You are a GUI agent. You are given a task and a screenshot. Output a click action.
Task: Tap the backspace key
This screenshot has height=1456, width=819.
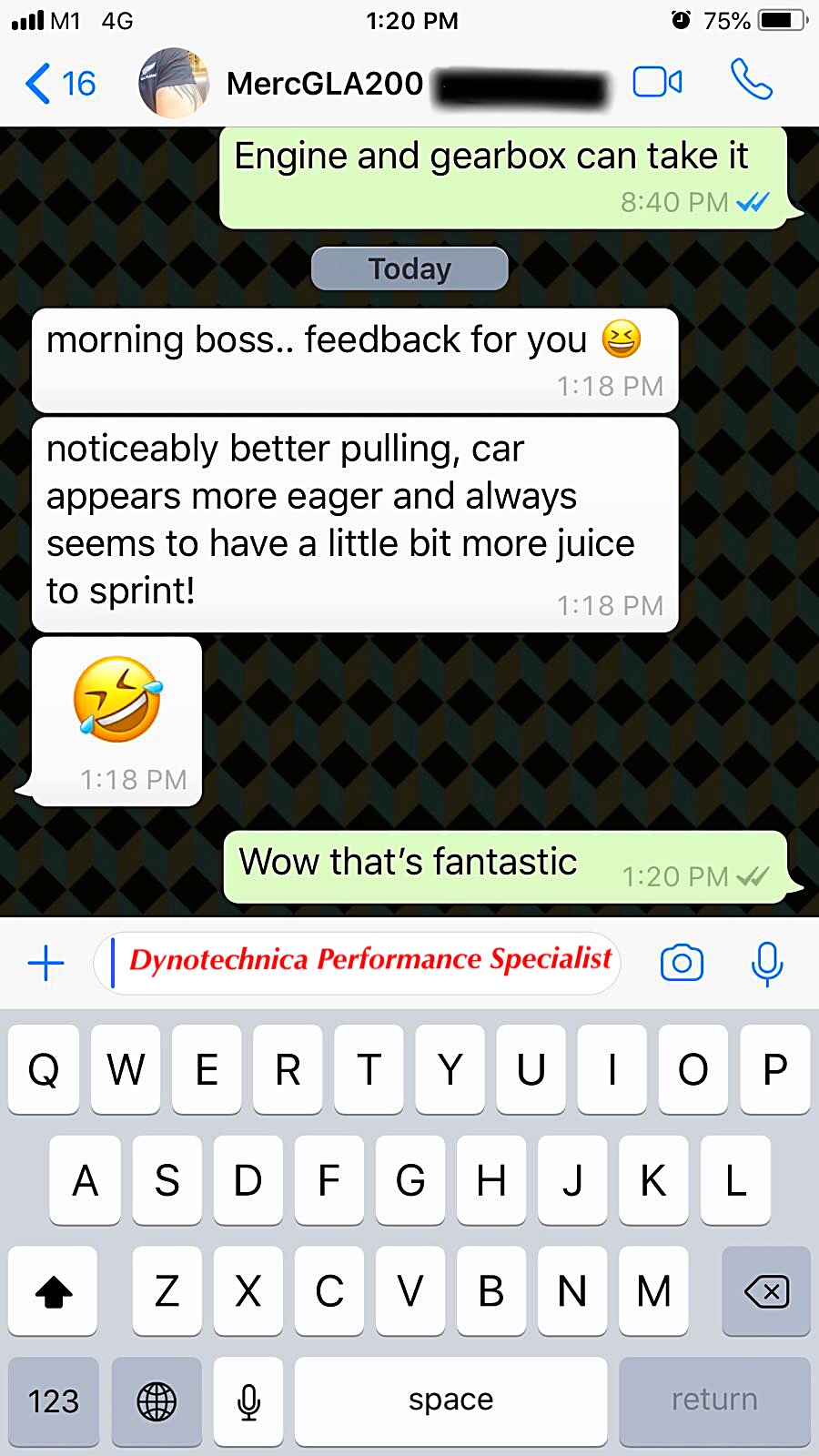(766, 1290)
